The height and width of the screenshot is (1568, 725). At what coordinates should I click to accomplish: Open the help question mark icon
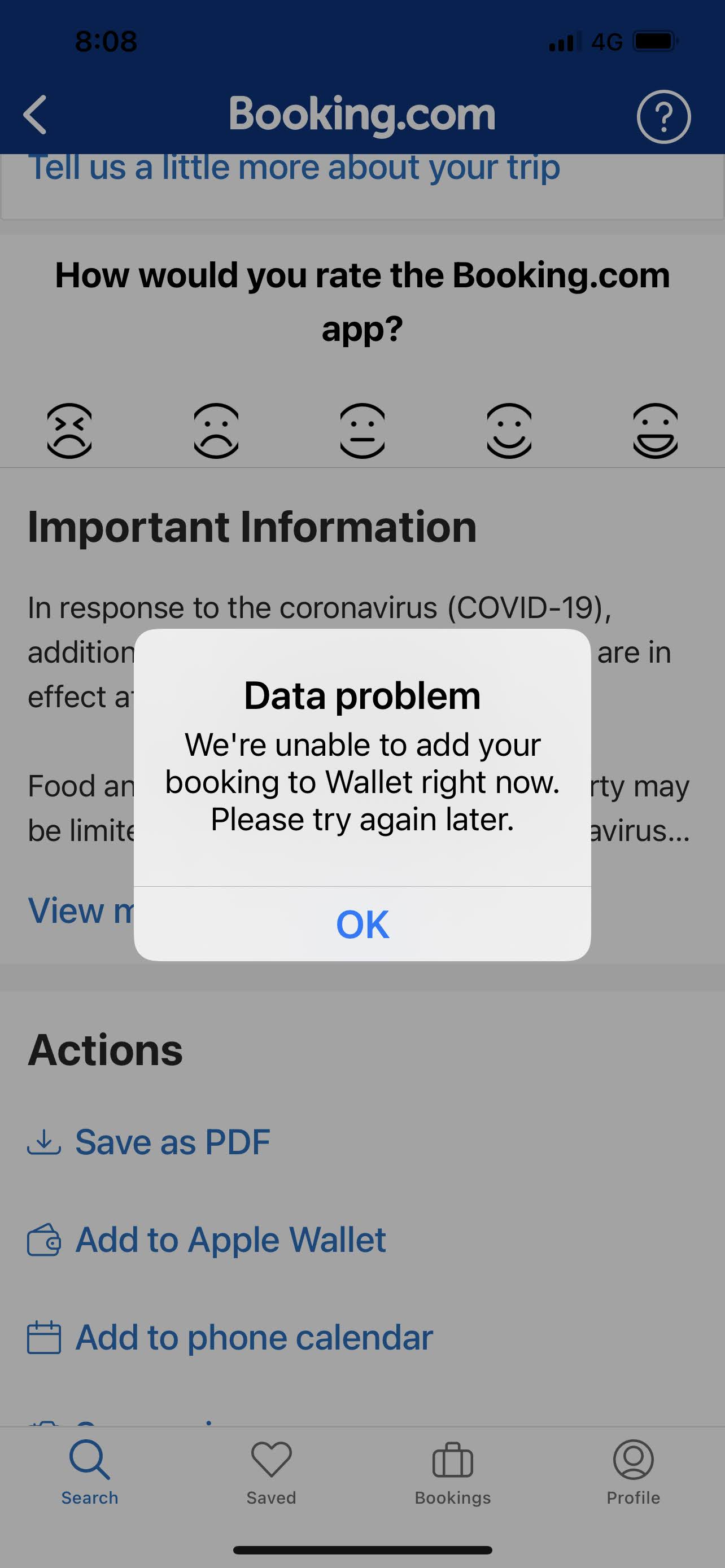click(663, 116)
